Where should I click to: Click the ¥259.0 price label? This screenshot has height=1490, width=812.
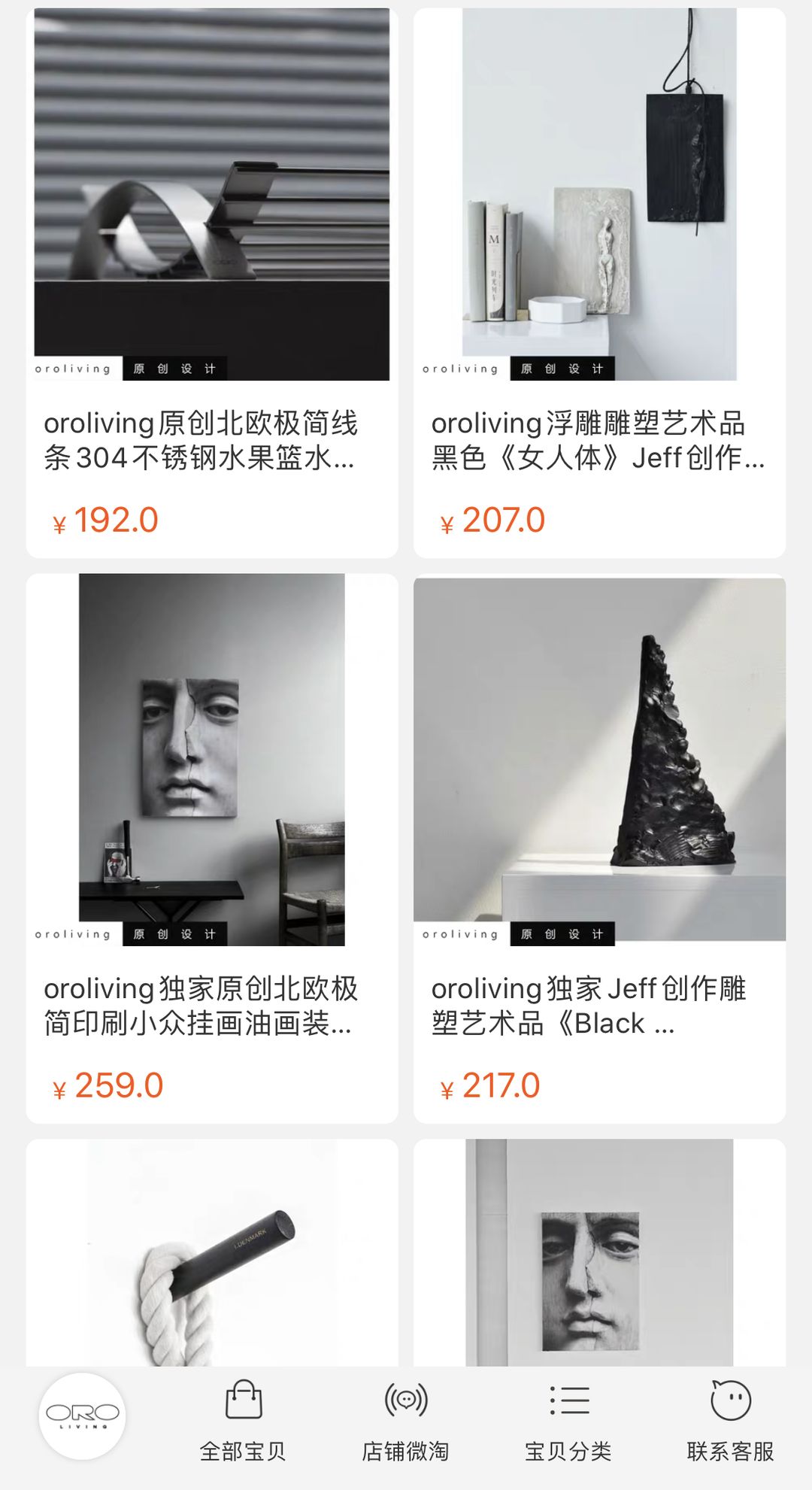tap(110, 1083)
